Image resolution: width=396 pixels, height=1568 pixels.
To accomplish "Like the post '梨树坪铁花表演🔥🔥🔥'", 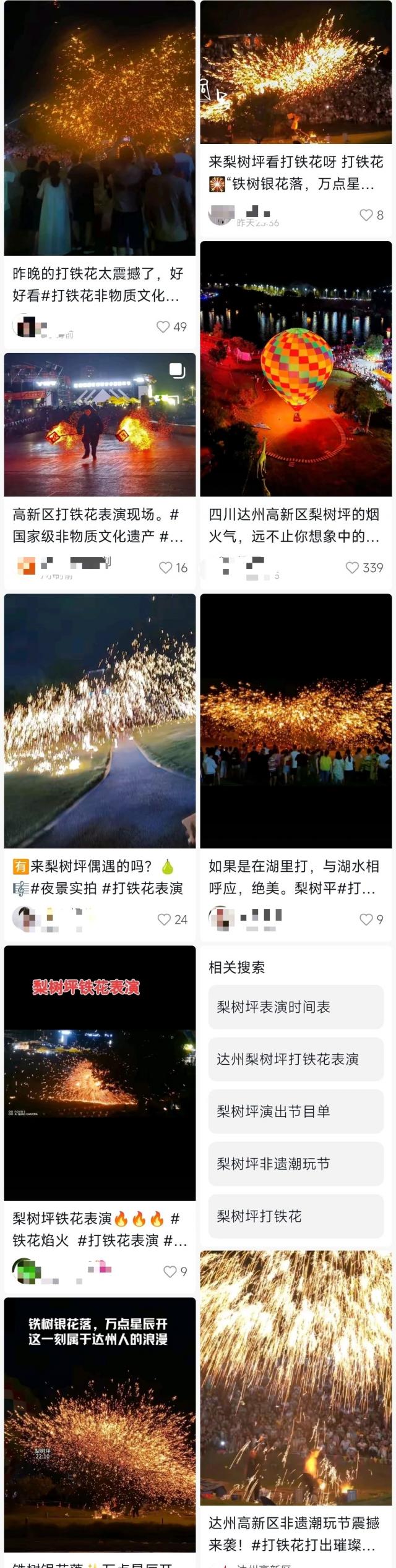I will click(170, 1272).
